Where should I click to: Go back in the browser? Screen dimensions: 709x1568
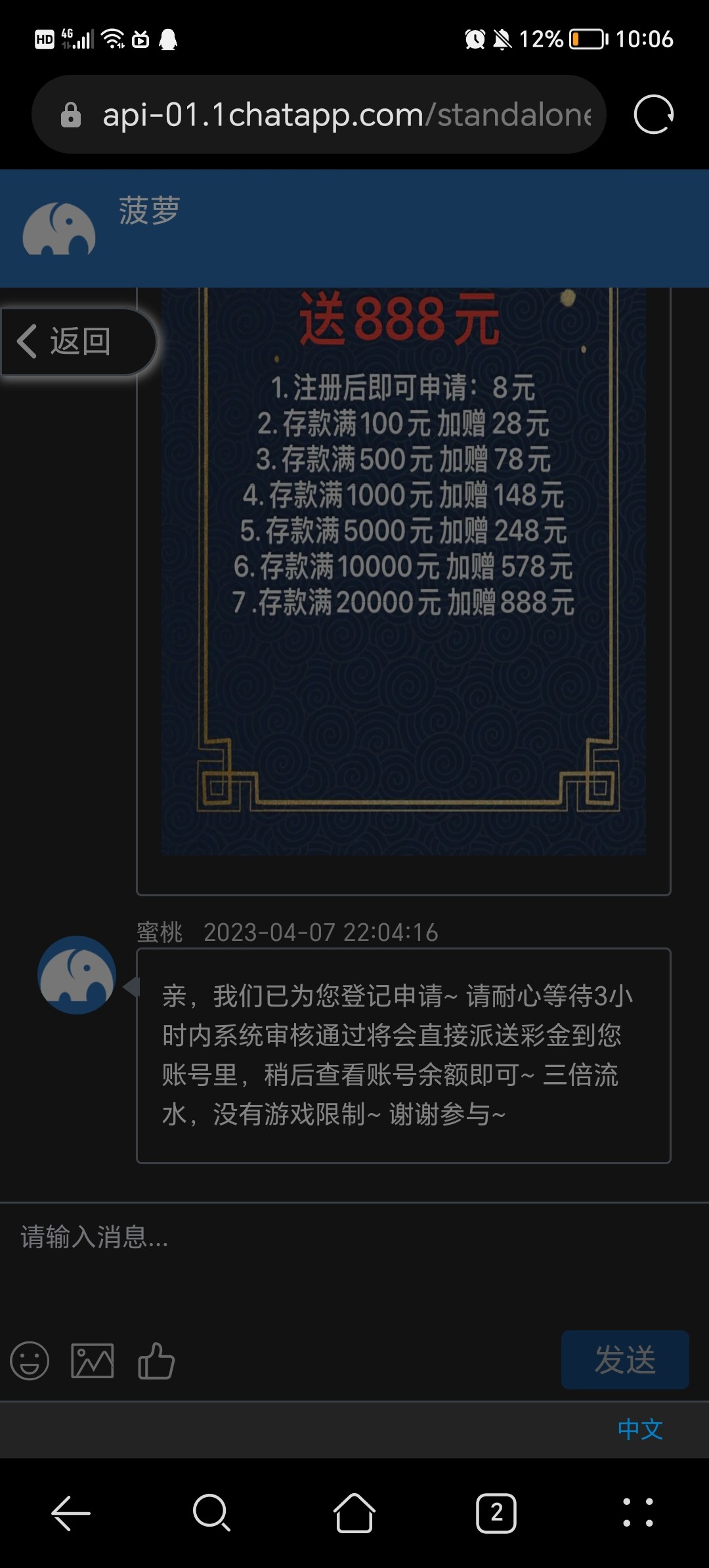pyautogui.click(x=71, y=1513)
